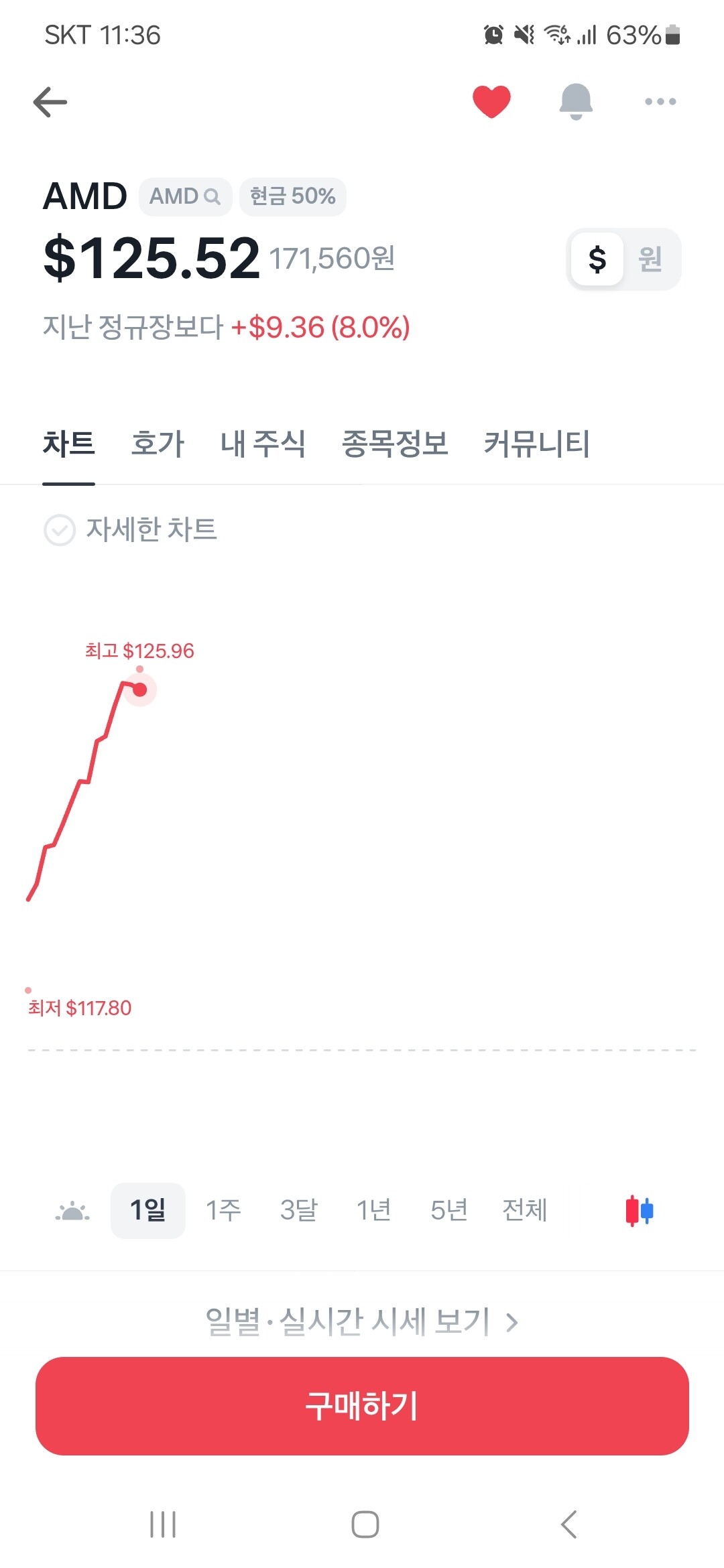Enable the 자세한 차트 checkbox
The width and height of the screenshot is (724, 1568).
(60, 530)
